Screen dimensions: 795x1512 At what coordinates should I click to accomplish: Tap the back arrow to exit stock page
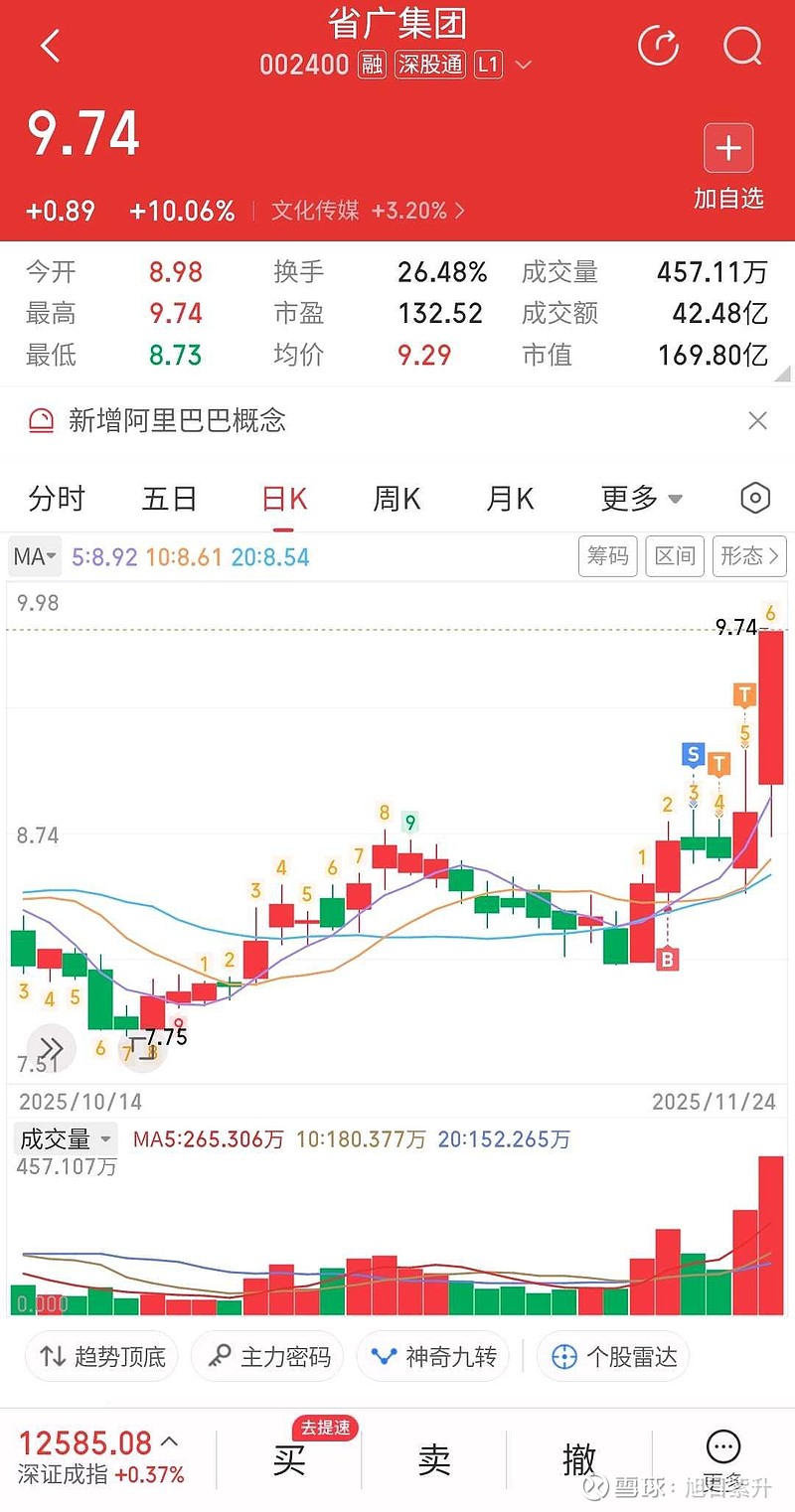pos(49,46)
